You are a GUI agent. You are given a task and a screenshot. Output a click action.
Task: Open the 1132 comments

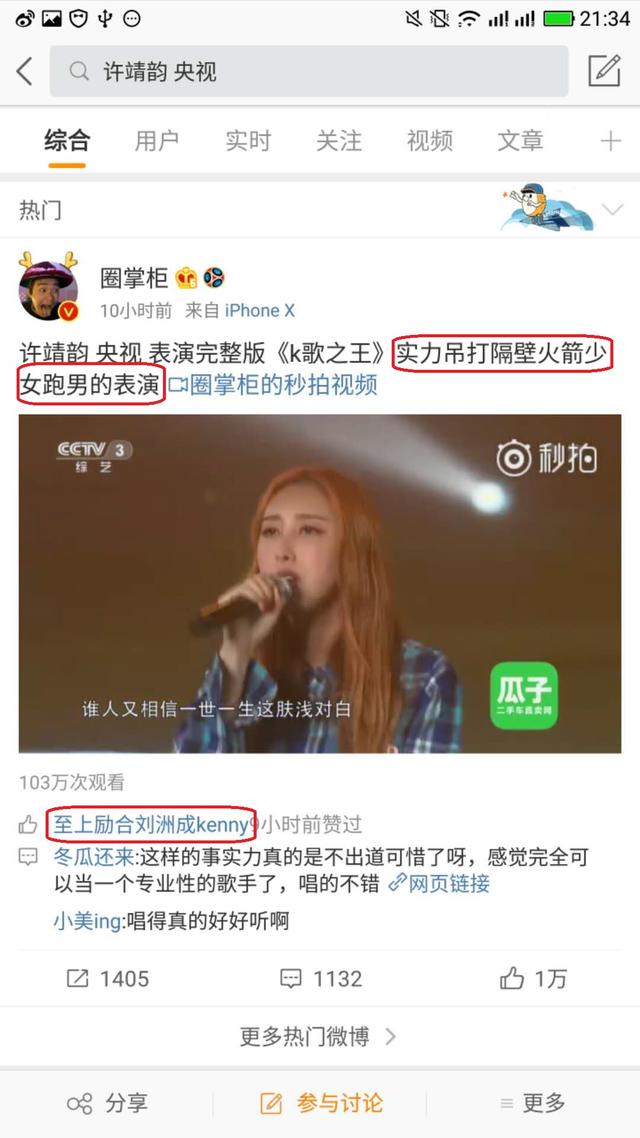point(320,978)
